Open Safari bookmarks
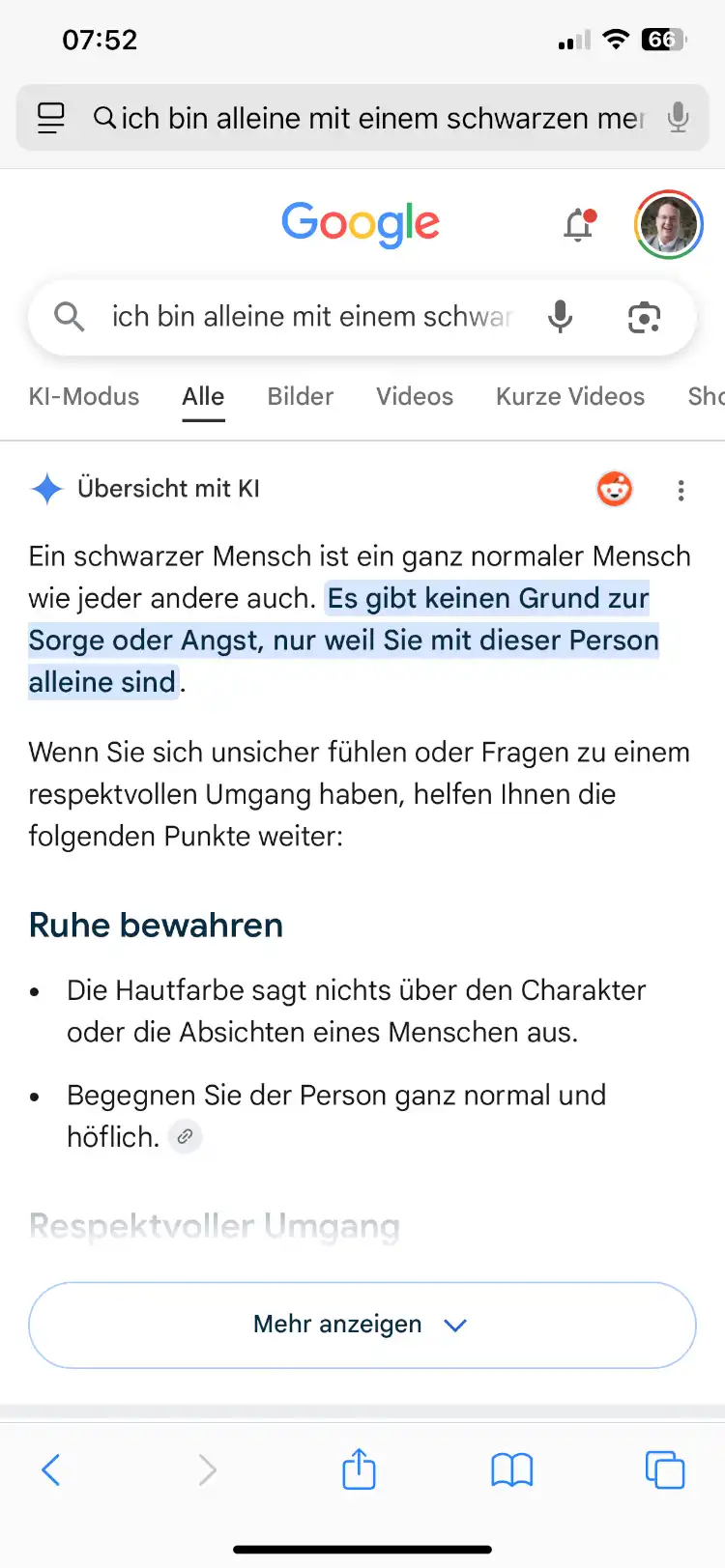This screenshot has height=1568, width=725. tap(512, 1470)
